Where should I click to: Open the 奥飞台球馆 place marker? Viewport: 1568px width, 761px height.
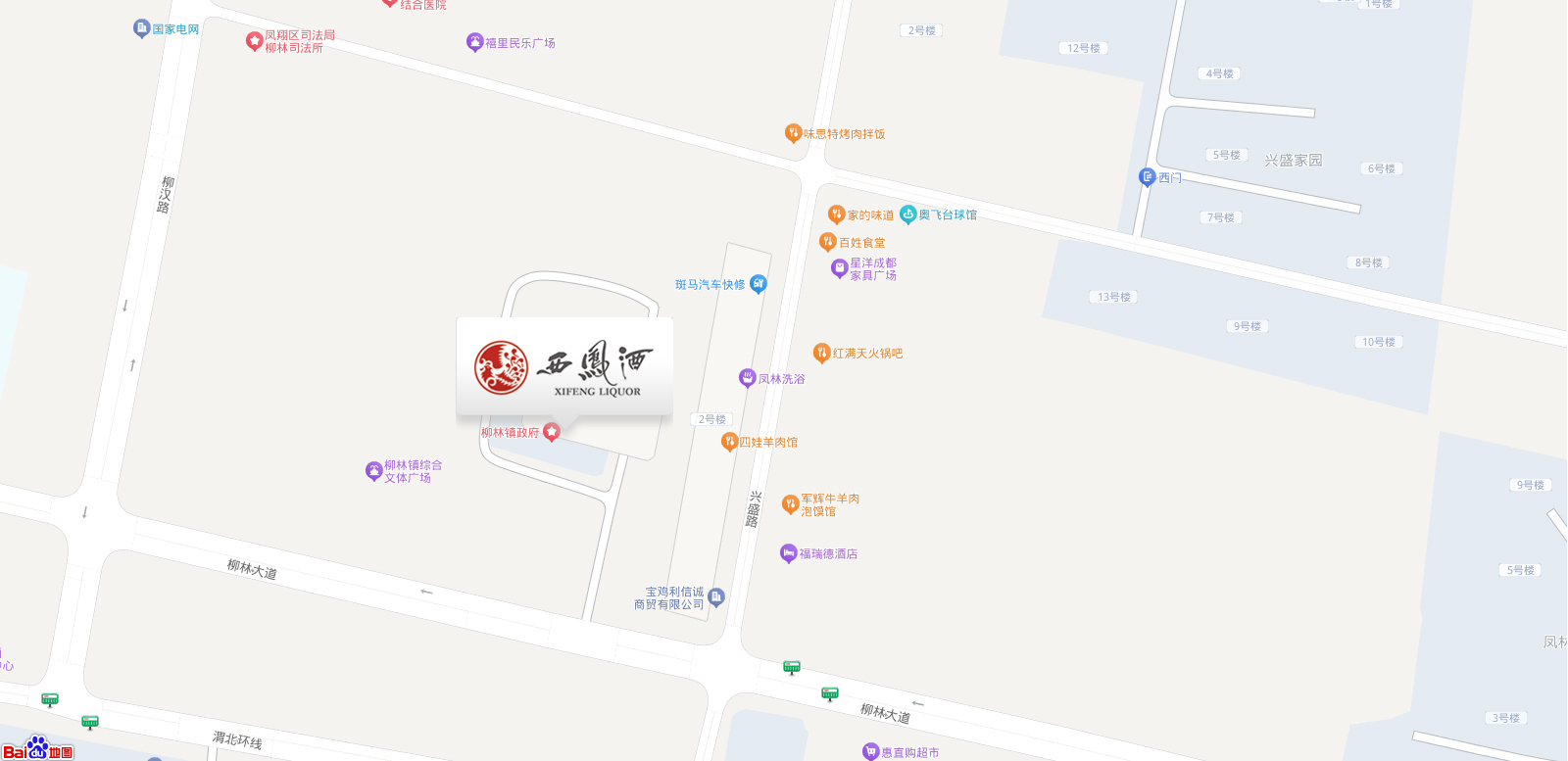click(908, 214)
